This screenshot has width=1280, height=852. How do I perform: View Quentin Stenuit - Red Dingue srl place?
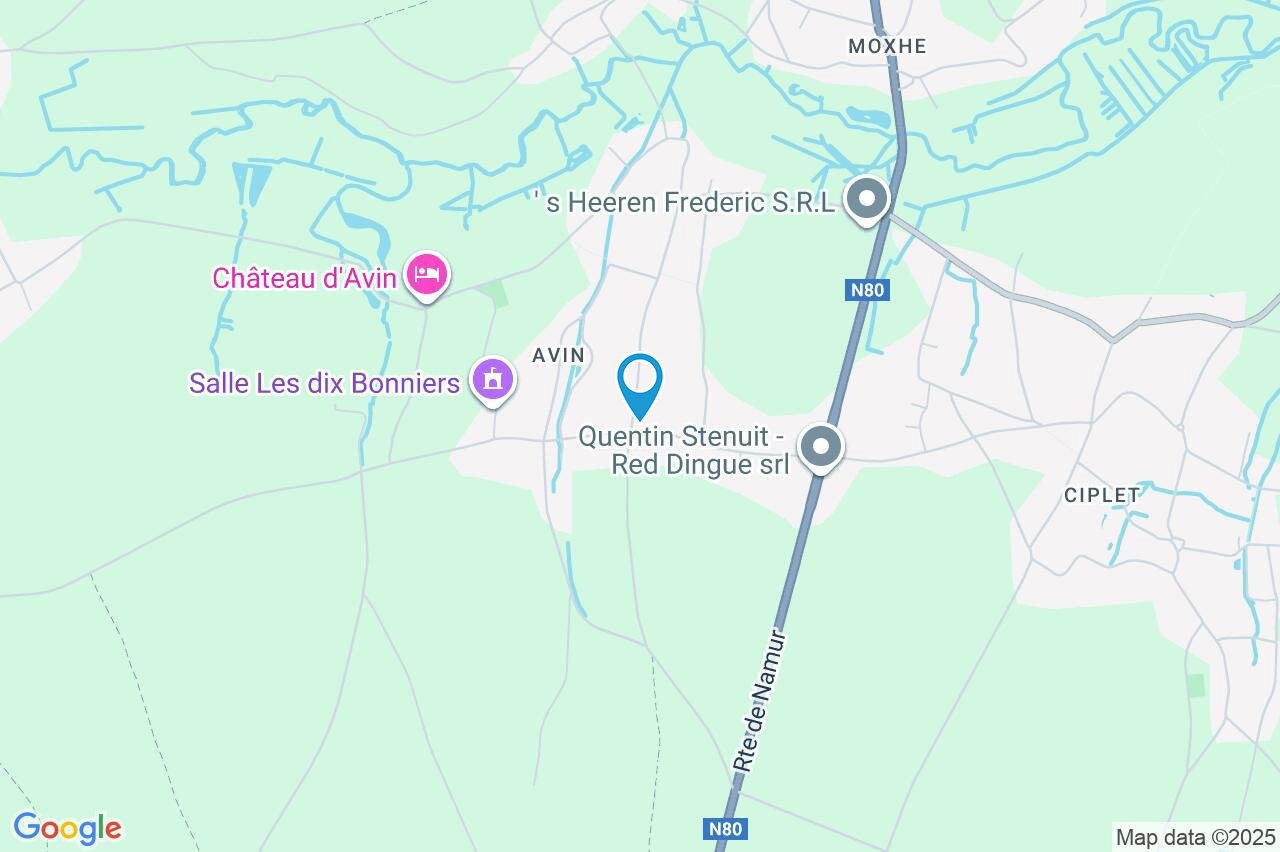[x=822, y=447]
